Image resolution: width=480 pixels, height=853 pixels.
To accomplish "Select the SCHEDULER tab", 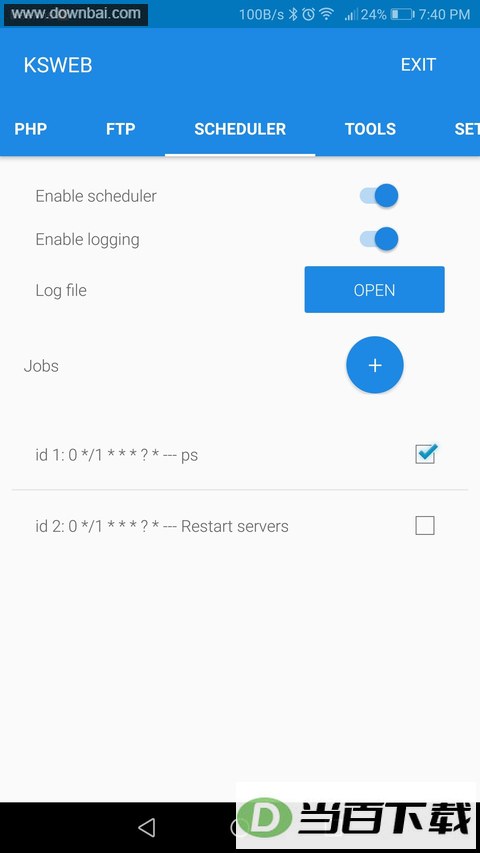I will point(240,129).
